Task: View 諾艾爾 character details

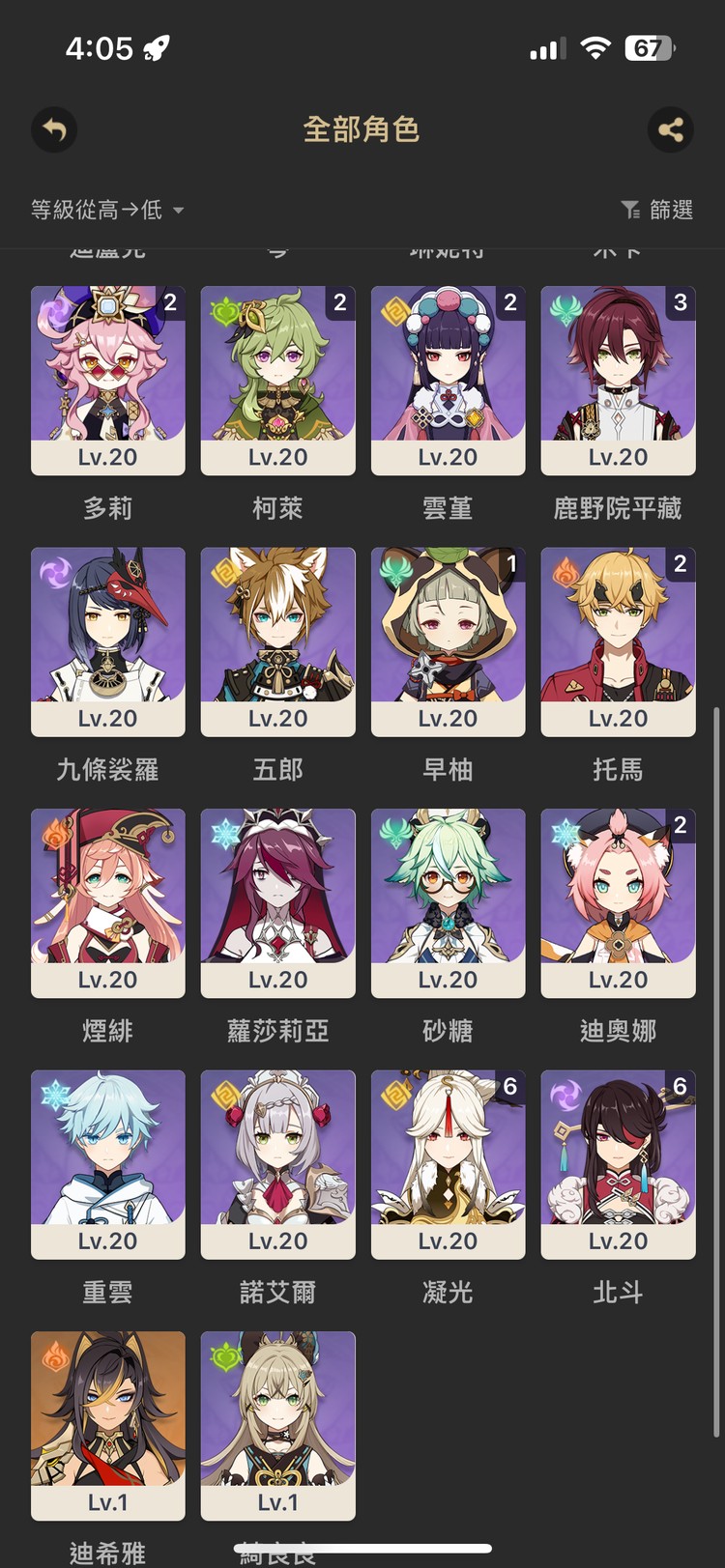Action: [x=277, y=1164]
